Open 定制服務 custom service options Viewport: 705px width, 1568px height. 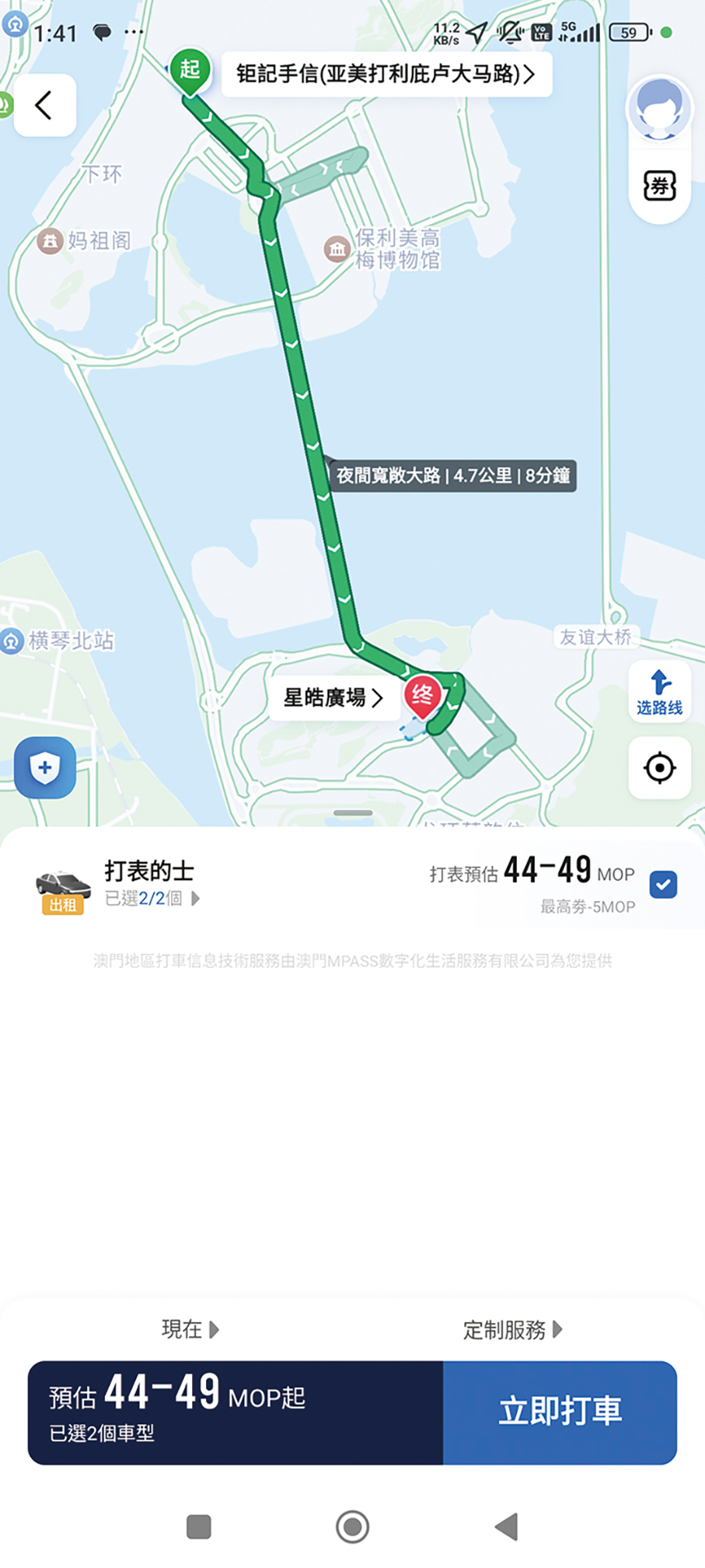point(512,1330)
